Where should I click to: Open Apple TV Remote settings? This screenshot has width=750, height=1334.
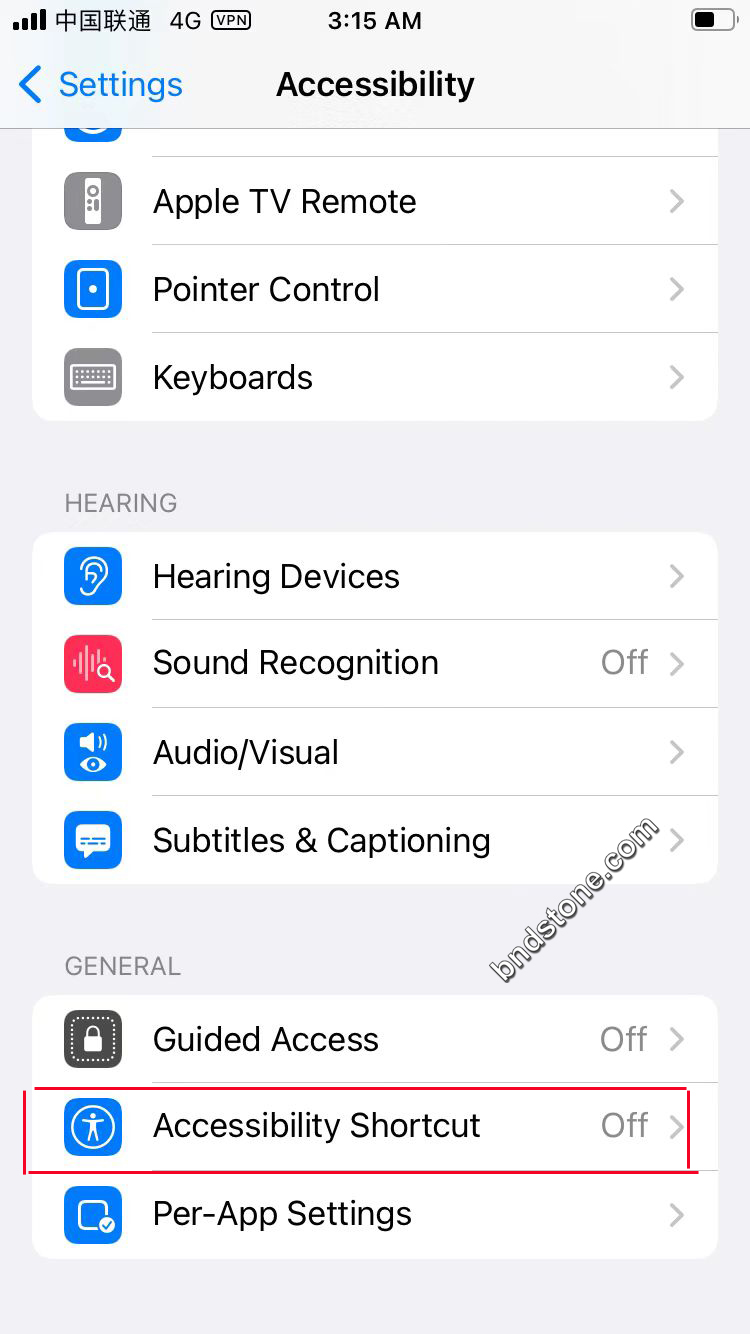point(375,202)
